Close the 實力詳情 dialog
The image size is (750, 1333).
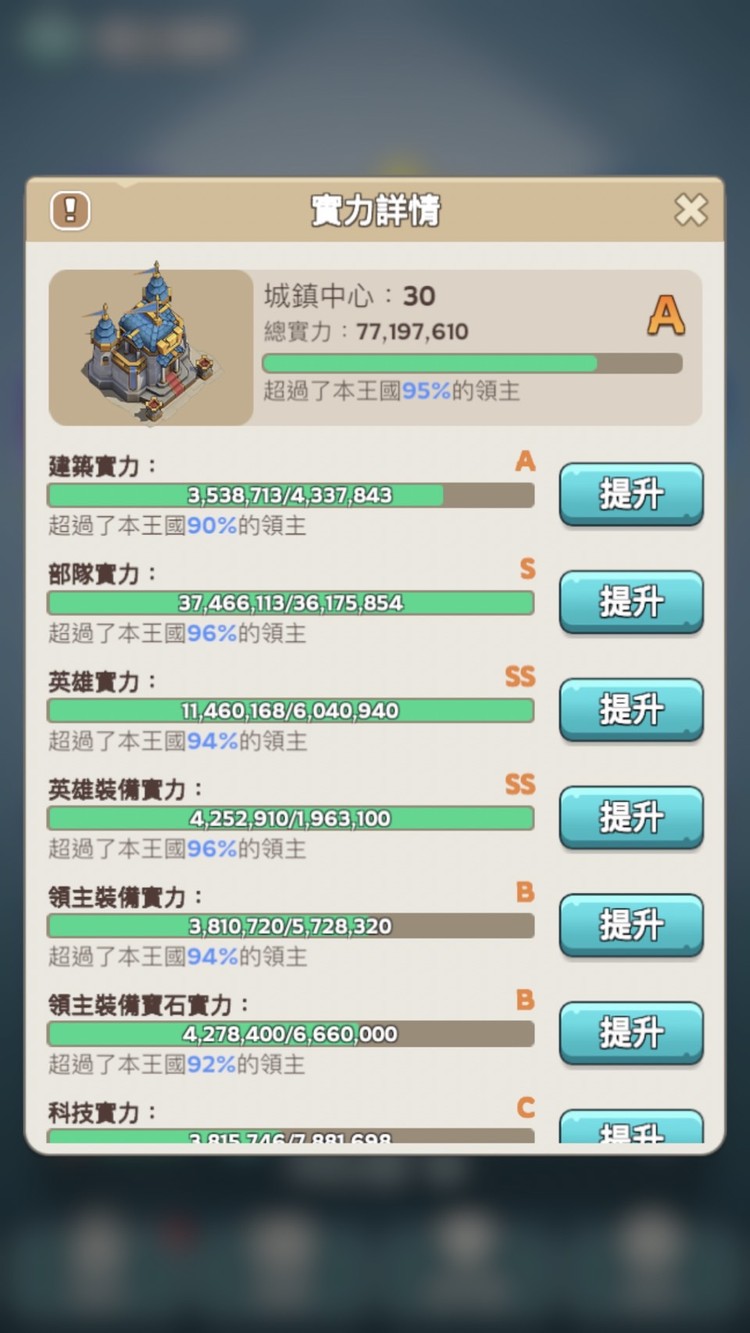tap(691, 210)
